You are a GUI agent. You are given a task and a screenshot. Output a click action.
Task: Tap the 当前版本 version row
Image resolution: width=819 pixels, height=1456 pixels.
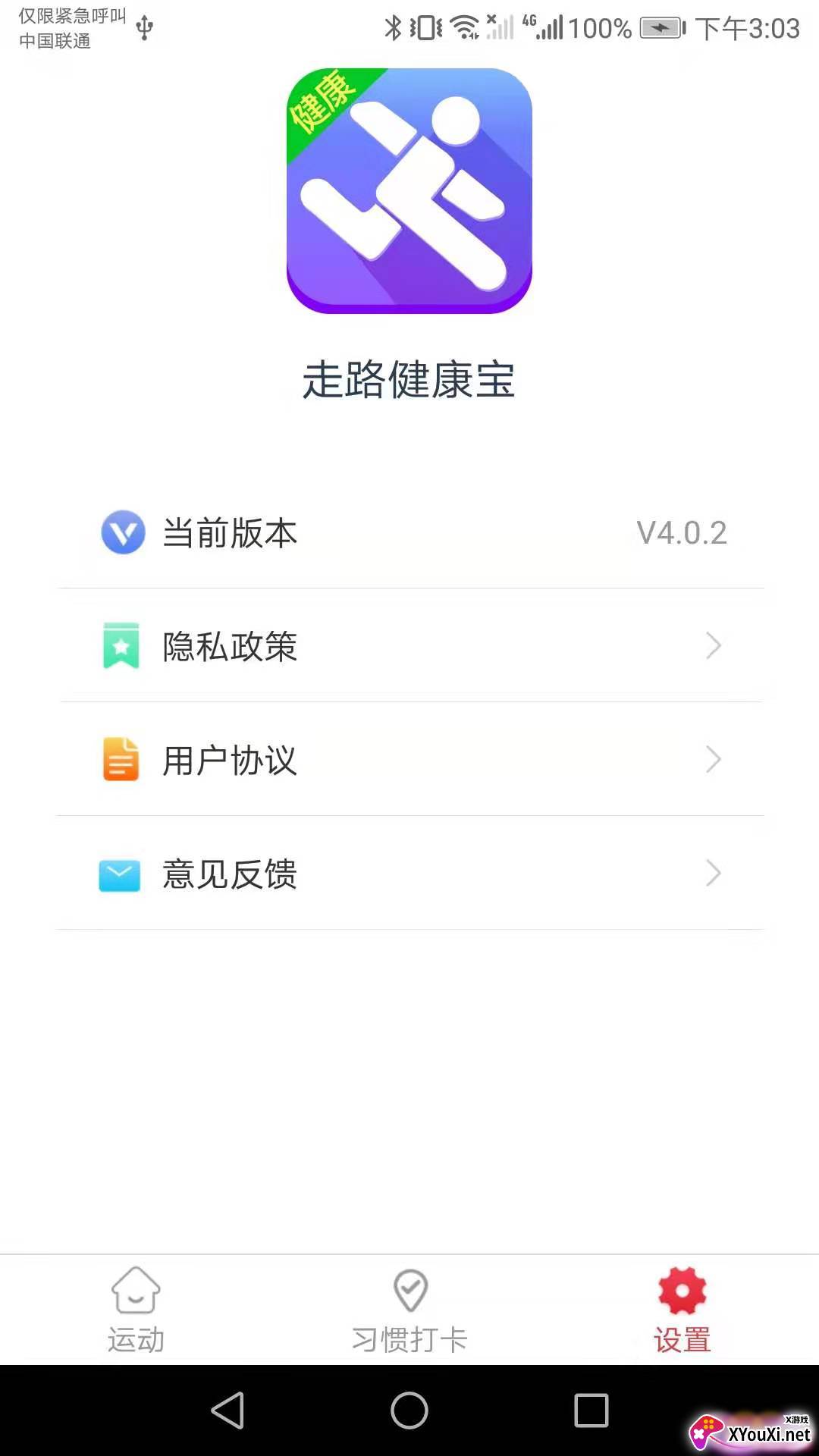[409, 532]
